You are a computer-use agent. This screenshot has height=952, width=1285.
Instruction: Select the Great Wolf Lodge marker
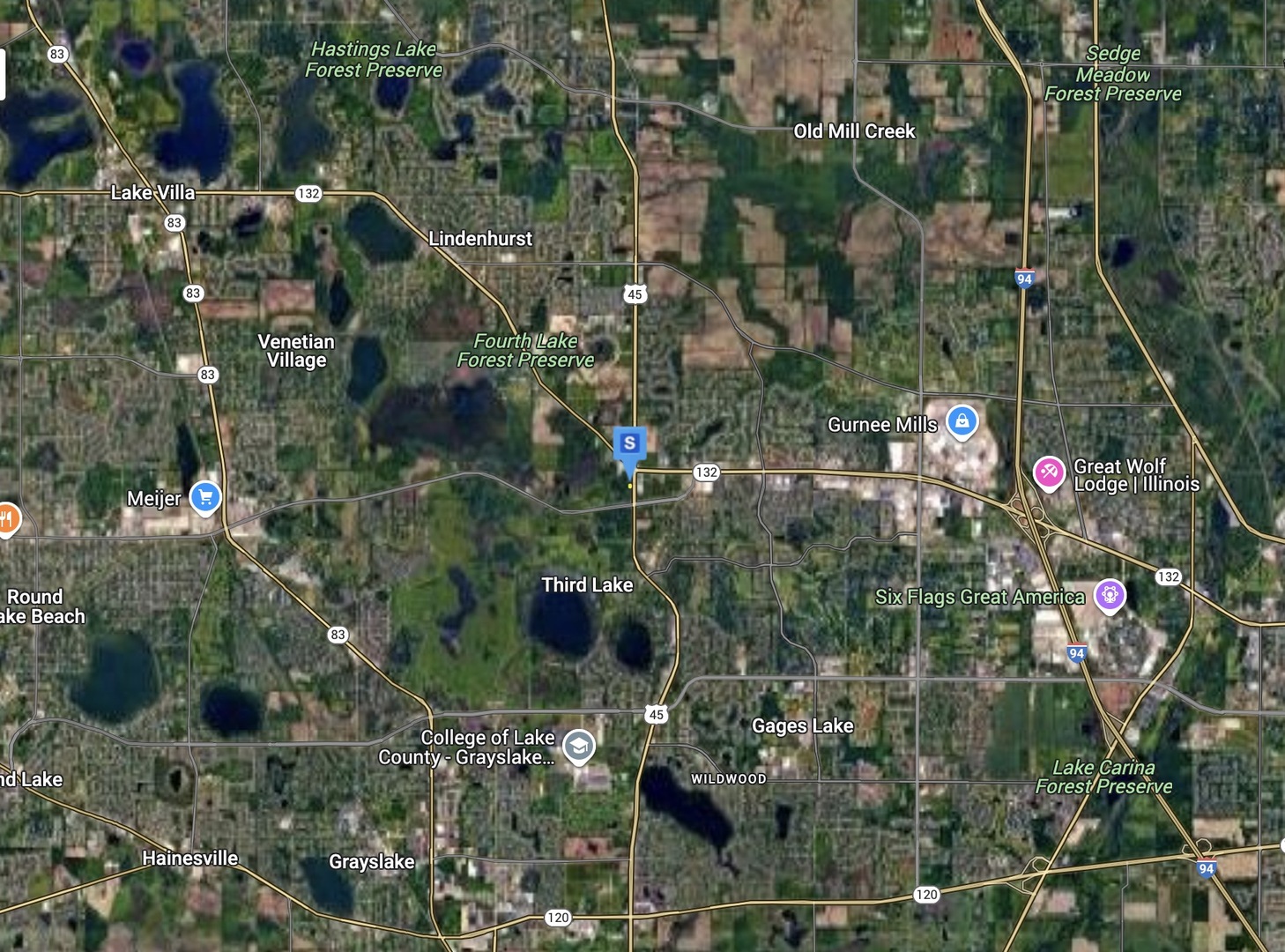tap(1048, 472)
